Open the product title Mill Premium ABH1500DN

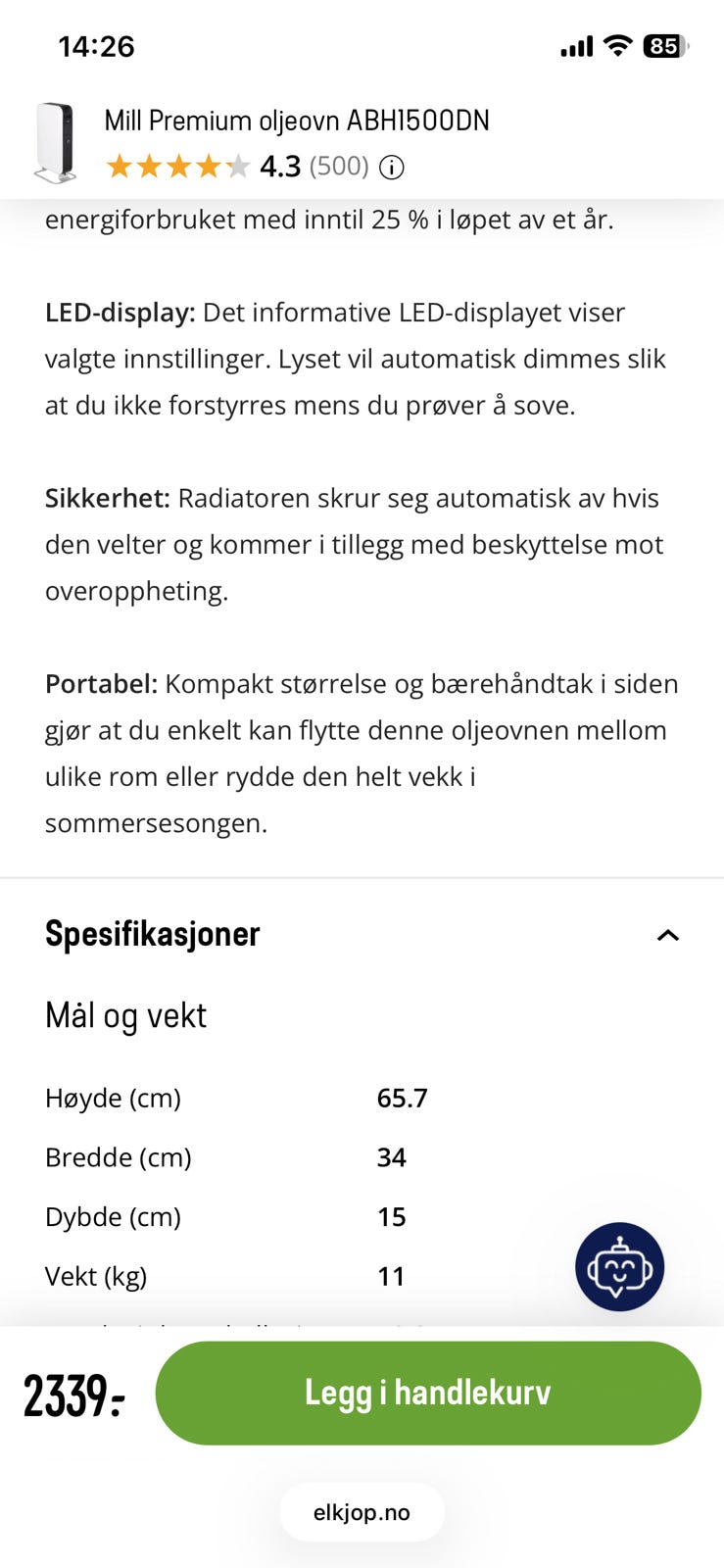[x=297, y=122]
